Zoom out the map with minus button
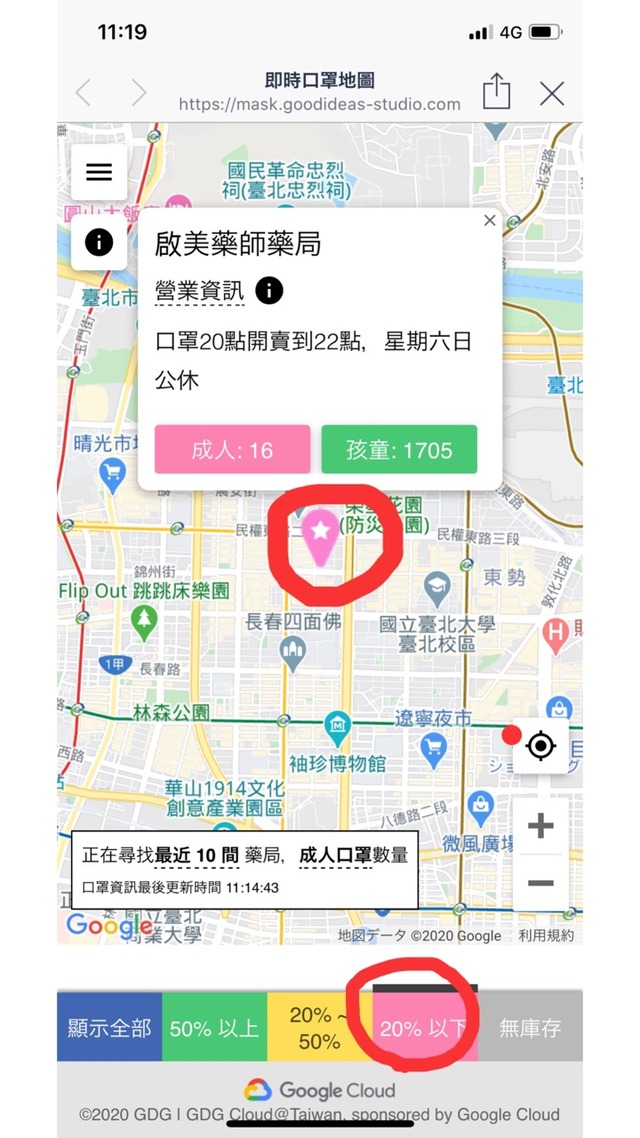Image resolution: width=640 pixels, height=1138 pixels. click(x=541, y=883)
